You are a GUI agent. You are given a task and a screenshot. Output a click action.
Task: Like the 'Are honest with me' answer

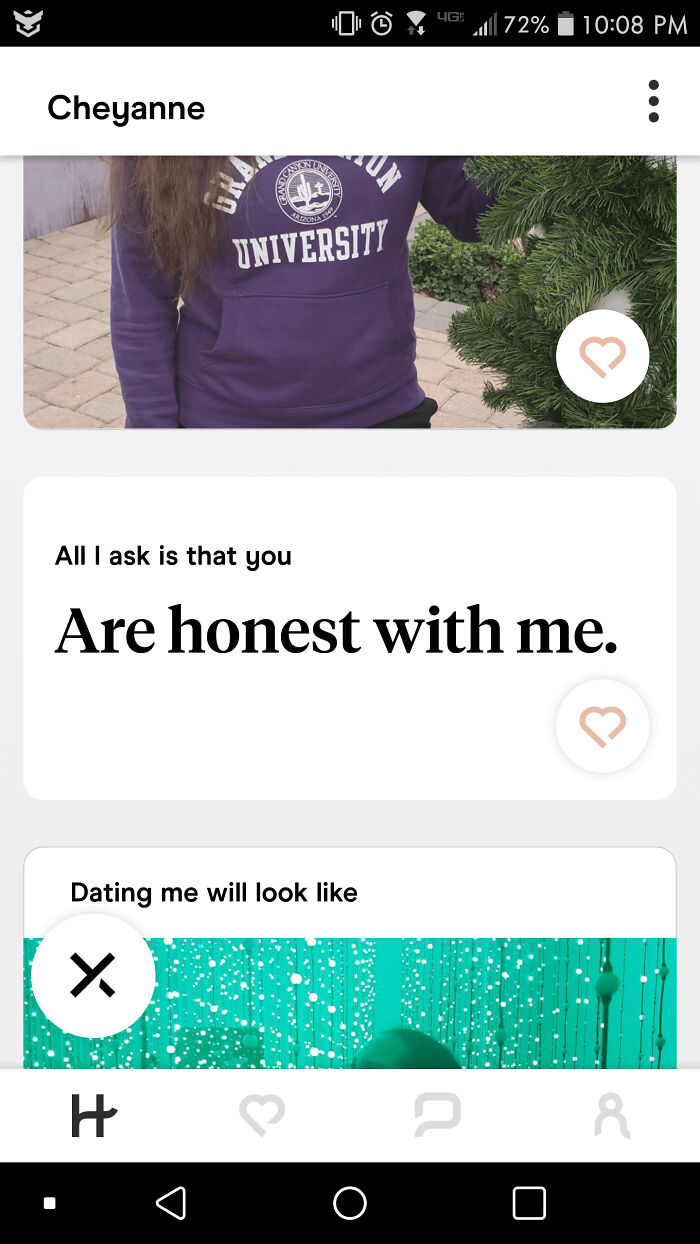click(x=602, y=726)
